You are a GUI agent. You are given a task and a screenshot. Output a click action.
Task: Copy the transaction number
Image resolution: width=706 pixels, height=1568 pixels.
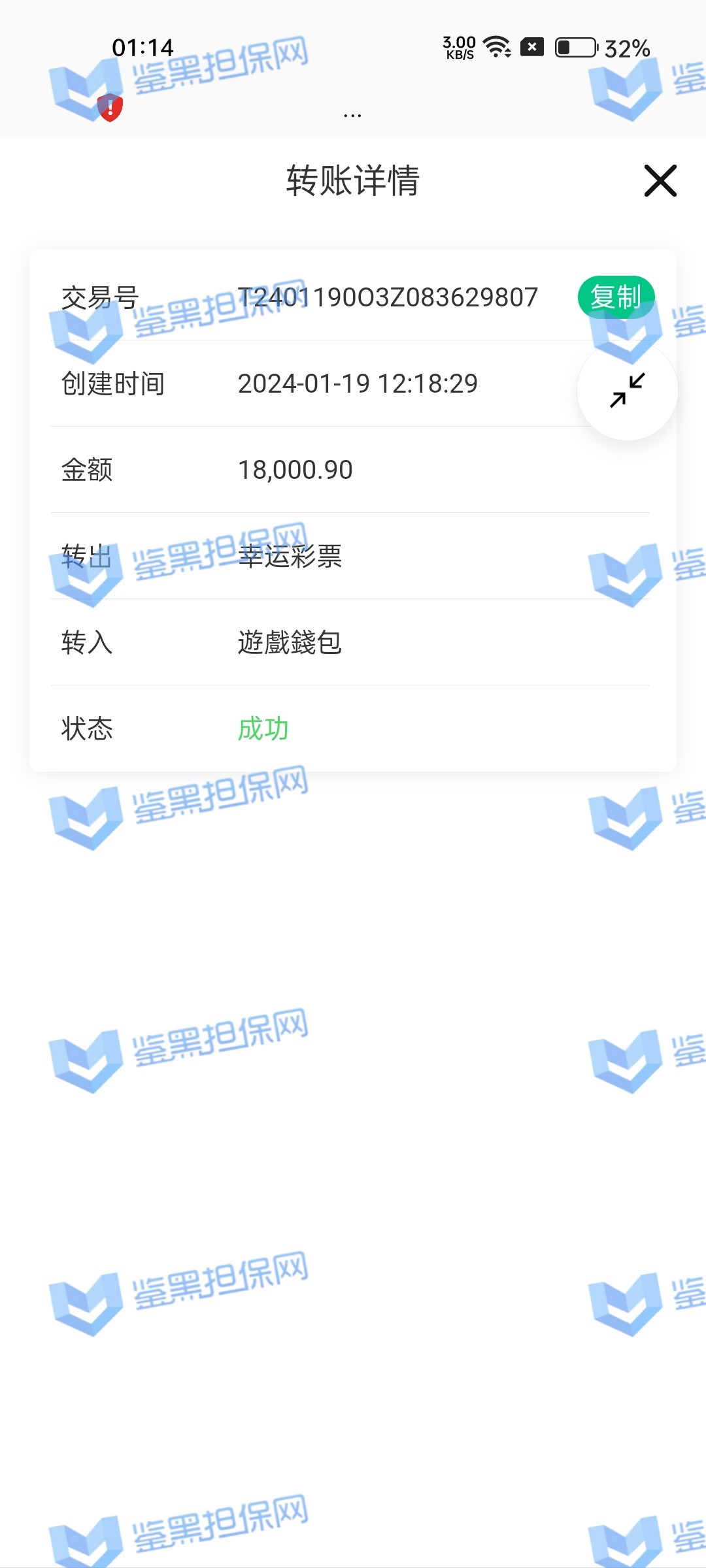click(x=616, y=297)
